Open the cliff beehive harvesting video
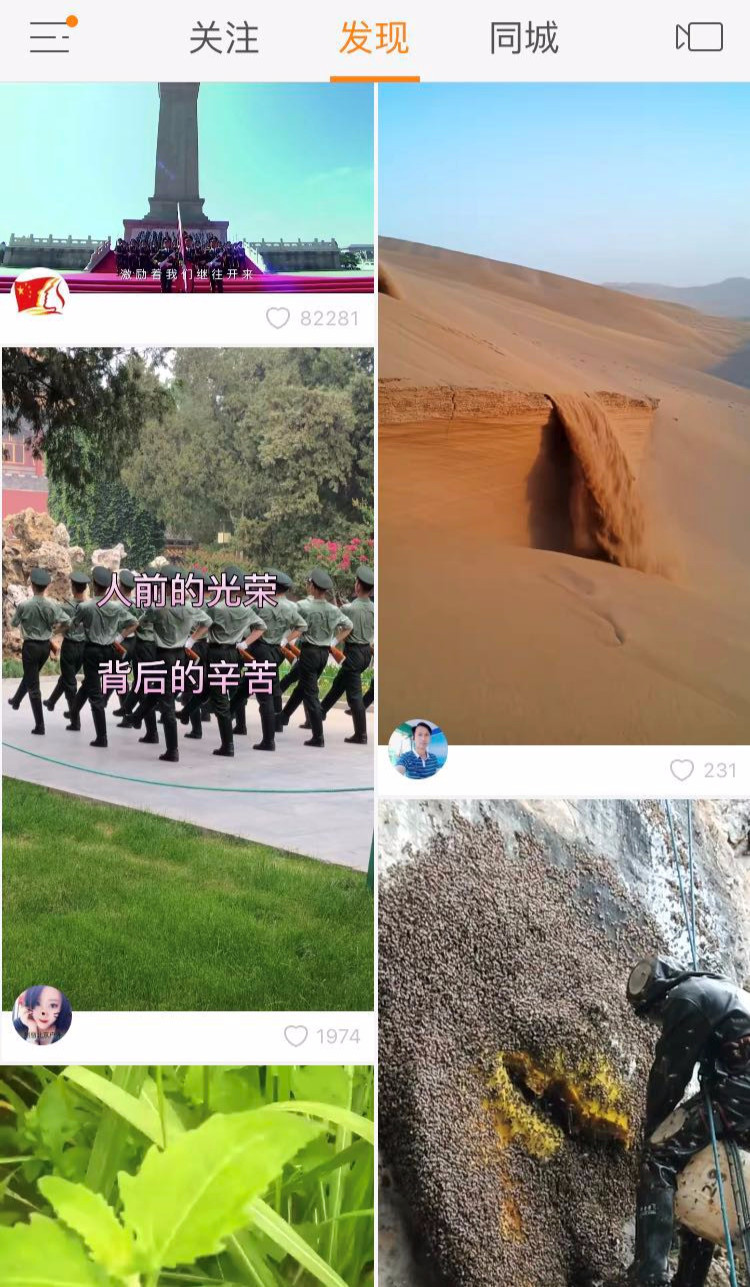 pos(564,1040)
